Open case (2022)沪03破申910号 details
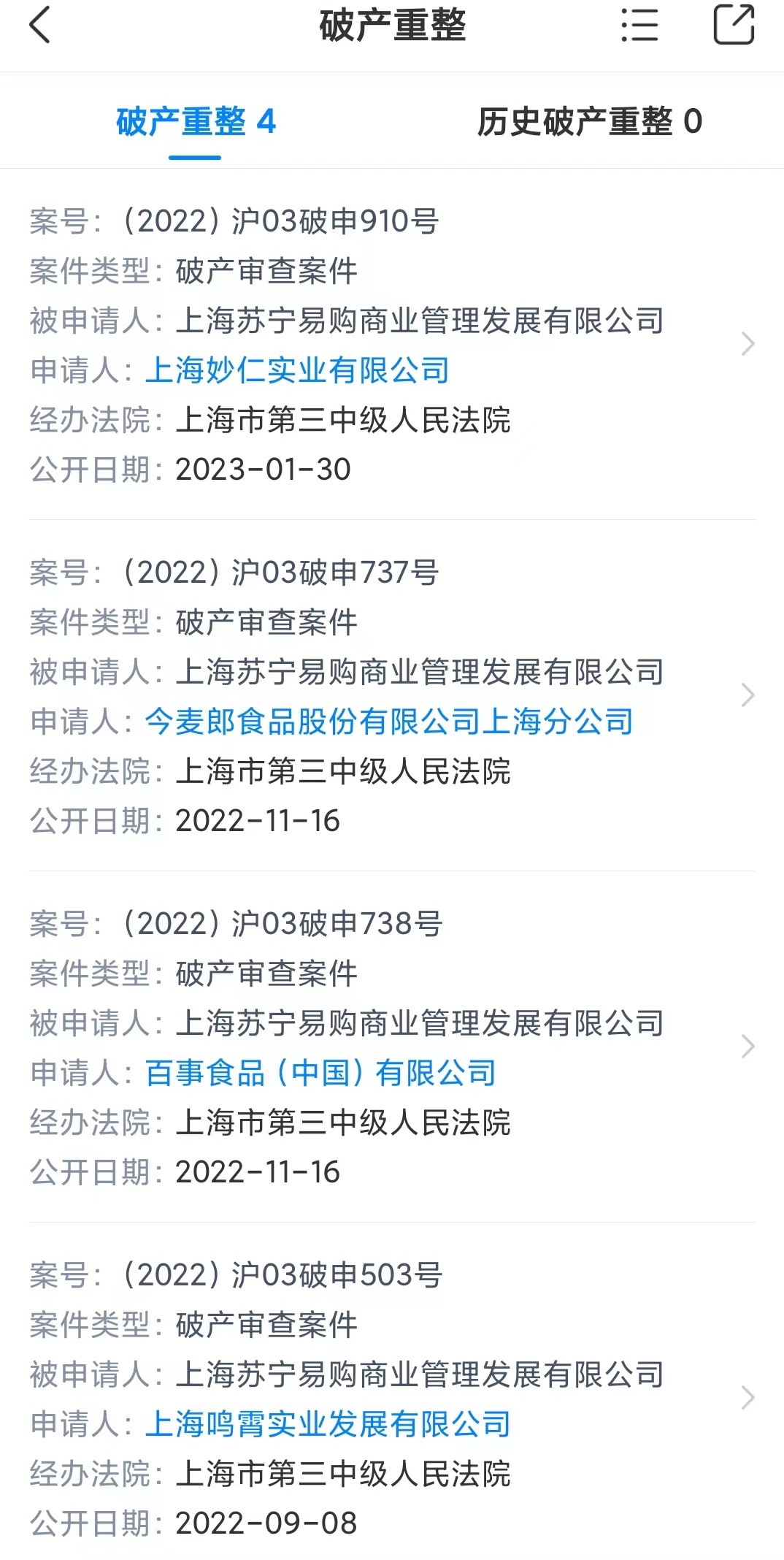Viewport: 784px width, 1560px height. click(747, 344)
